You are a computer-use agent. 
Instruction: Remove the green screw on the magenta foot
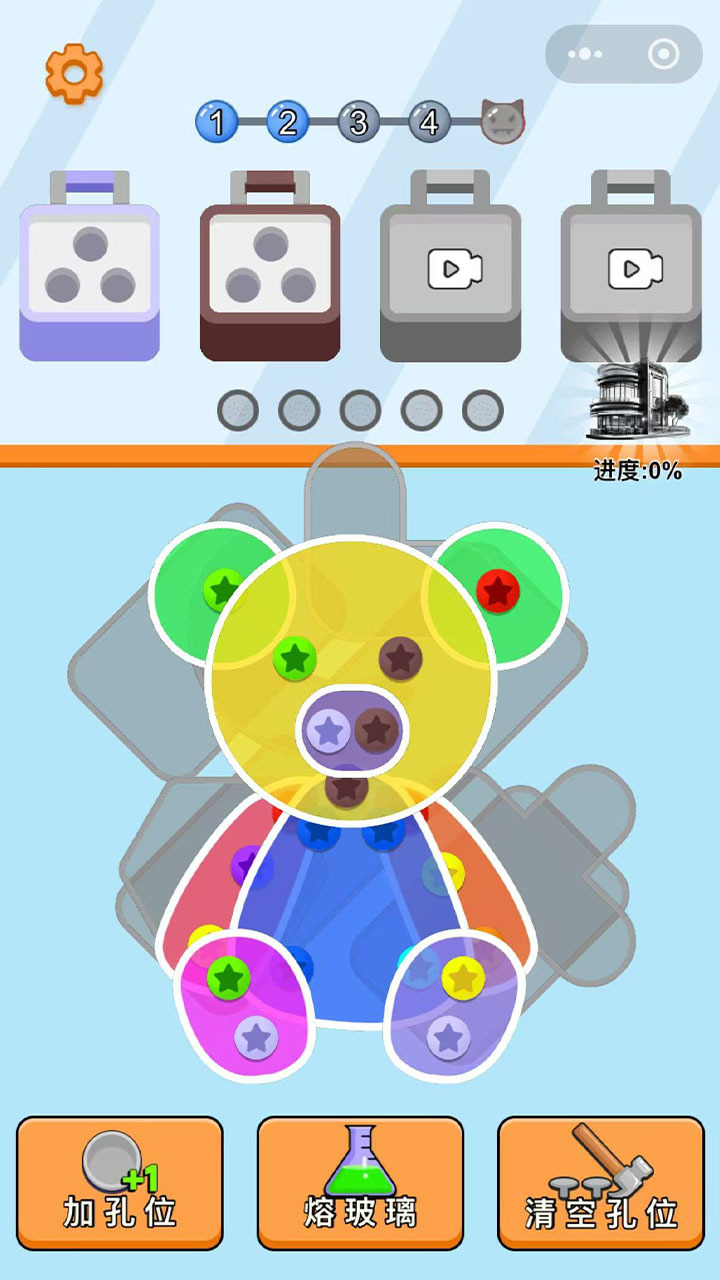229,977
